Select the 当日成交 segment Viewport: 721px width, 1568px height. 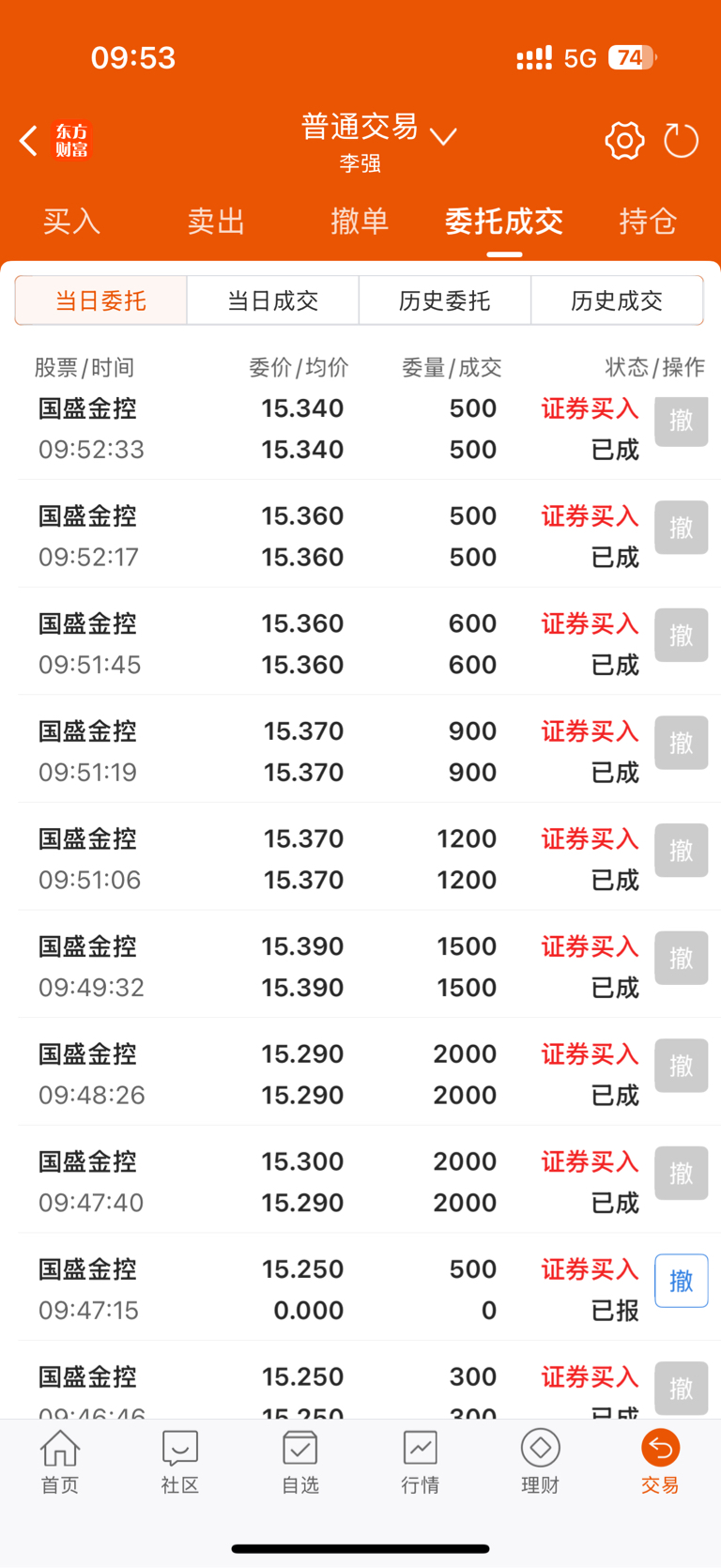273,300
